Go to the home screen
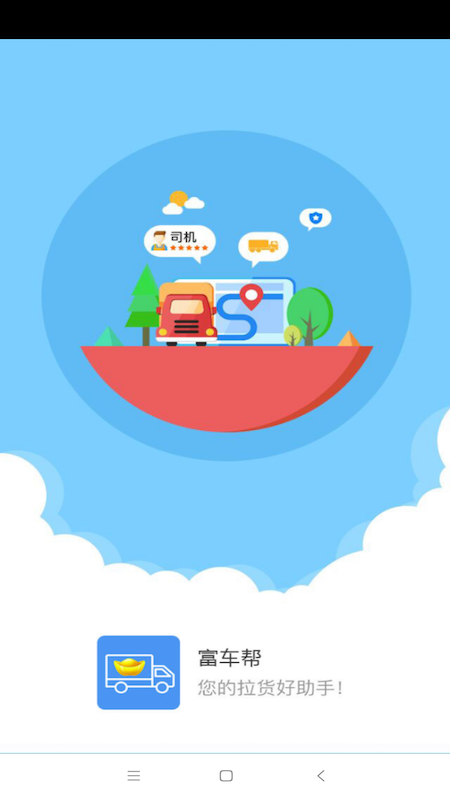Screen dimensions: 450x800 [x=226, y=776]
